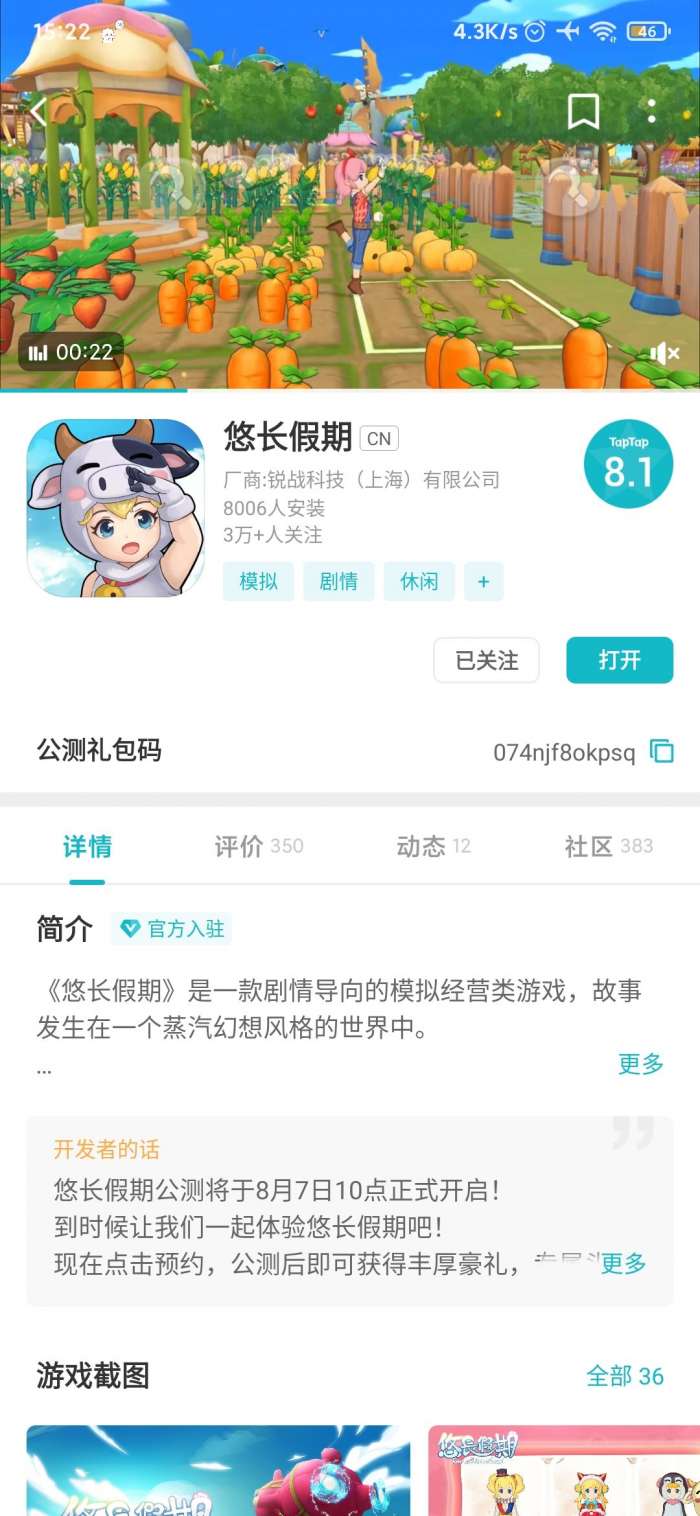Image resolution: width=700 pixels, height=1516 pixels.
Task: Add a tag with the plus chip
Action: (x=483, y=581)
